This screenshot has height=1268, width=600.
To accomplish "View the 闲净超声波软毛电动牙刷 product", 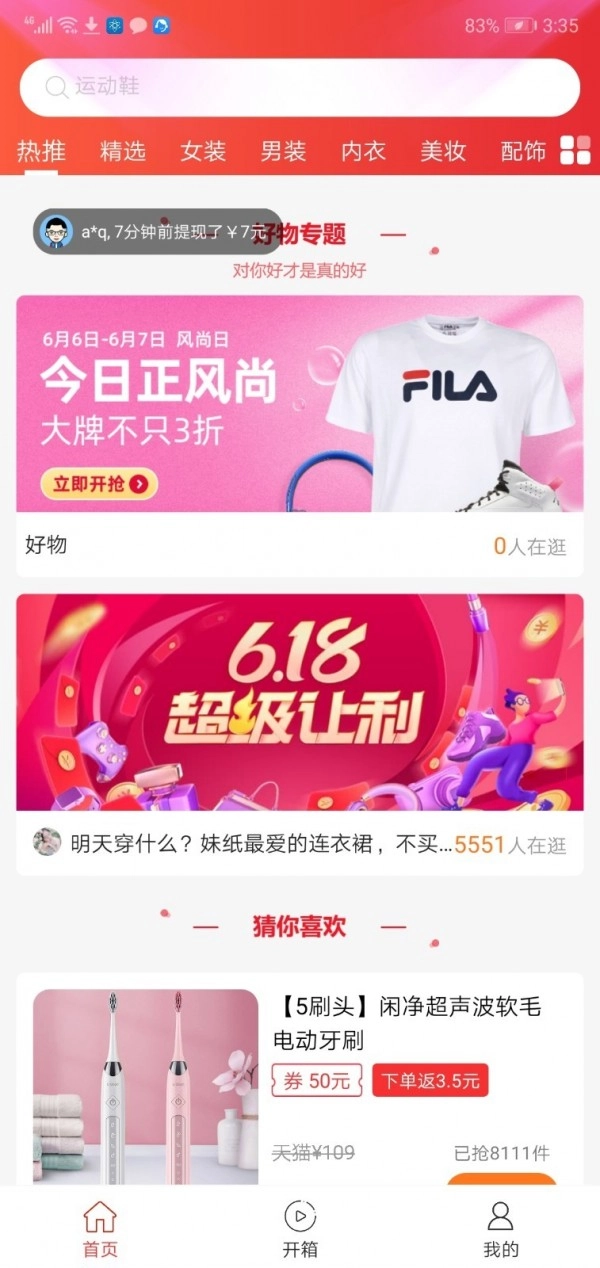I will 407,1022.
